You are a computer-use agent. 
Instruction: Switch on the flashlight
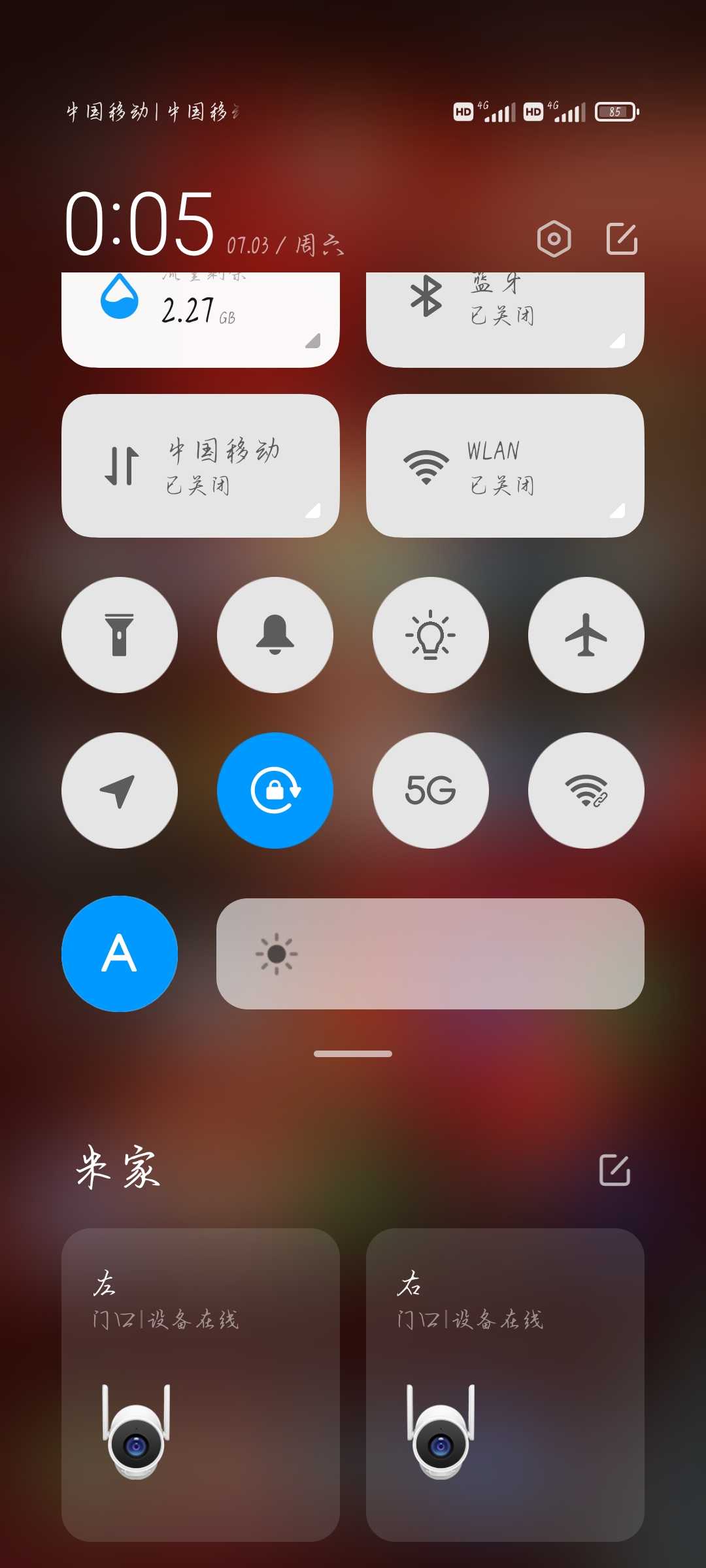120,634
